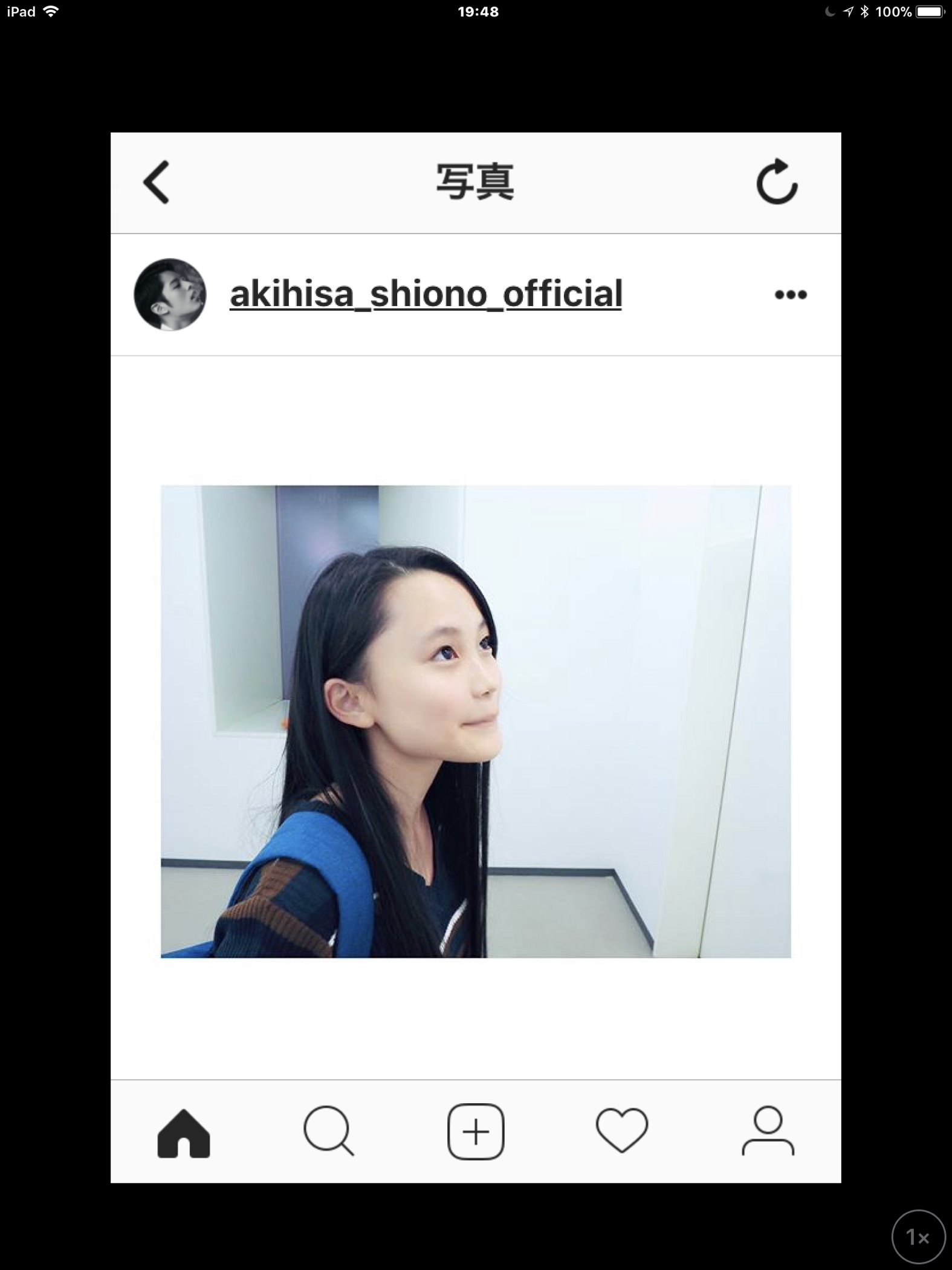Open akihisa_shiono_official profile link
This screenshot has height=1270, width=952.
(426, 295)
